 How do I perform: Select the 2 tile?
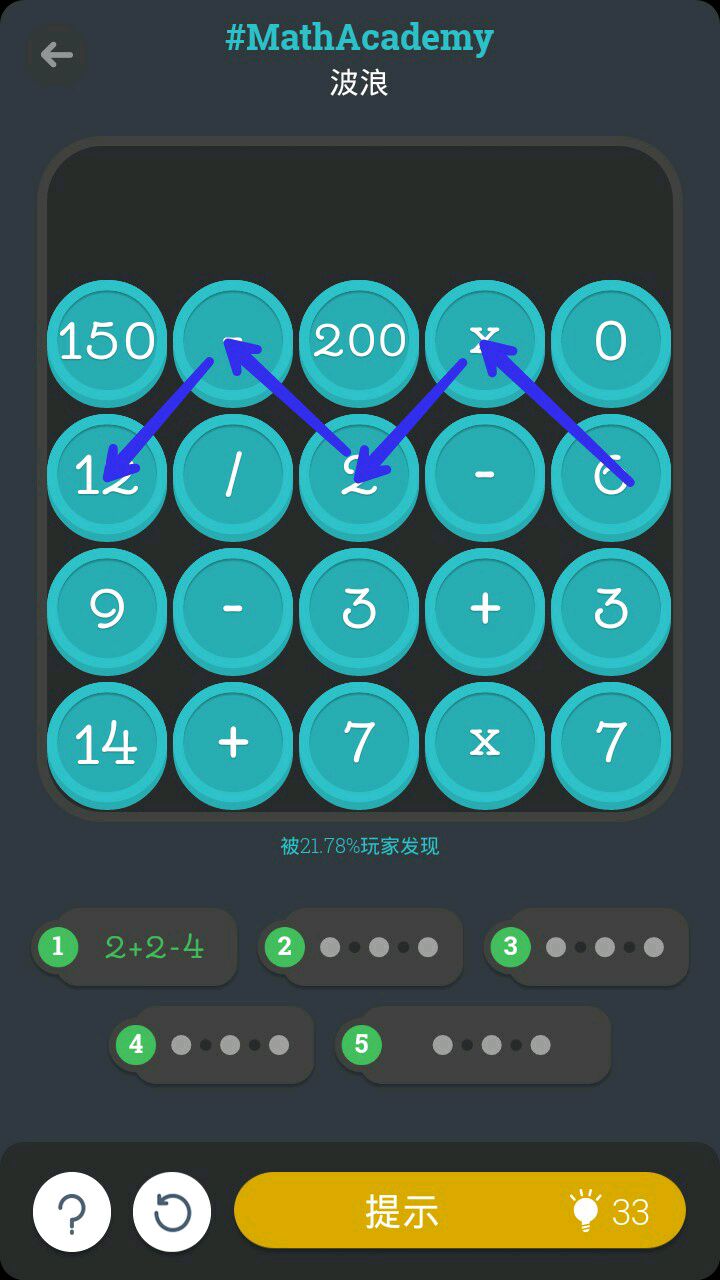359,475
